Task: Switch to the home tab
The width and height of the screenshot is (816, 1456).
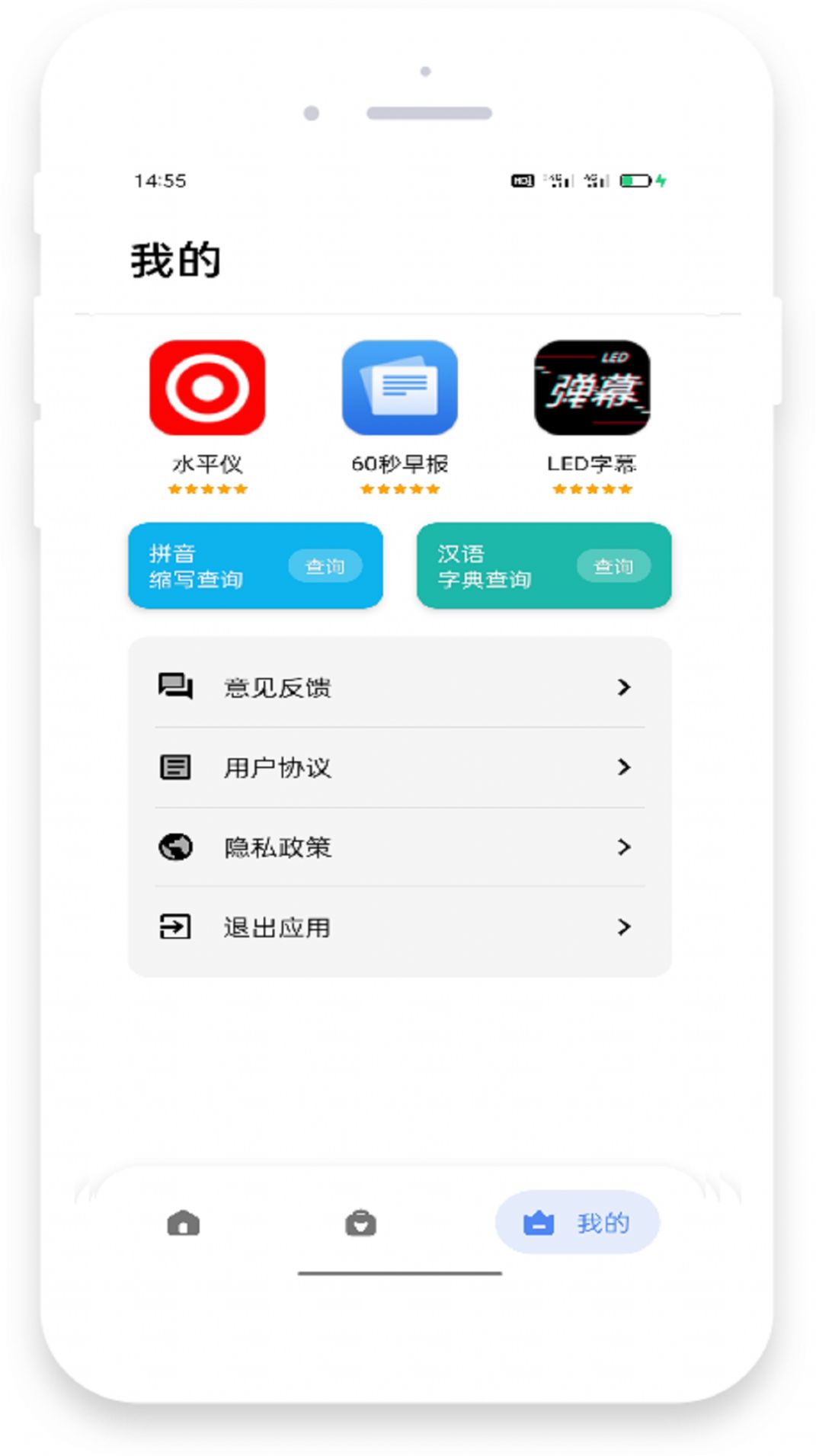Action: (x=184, y=1223)
